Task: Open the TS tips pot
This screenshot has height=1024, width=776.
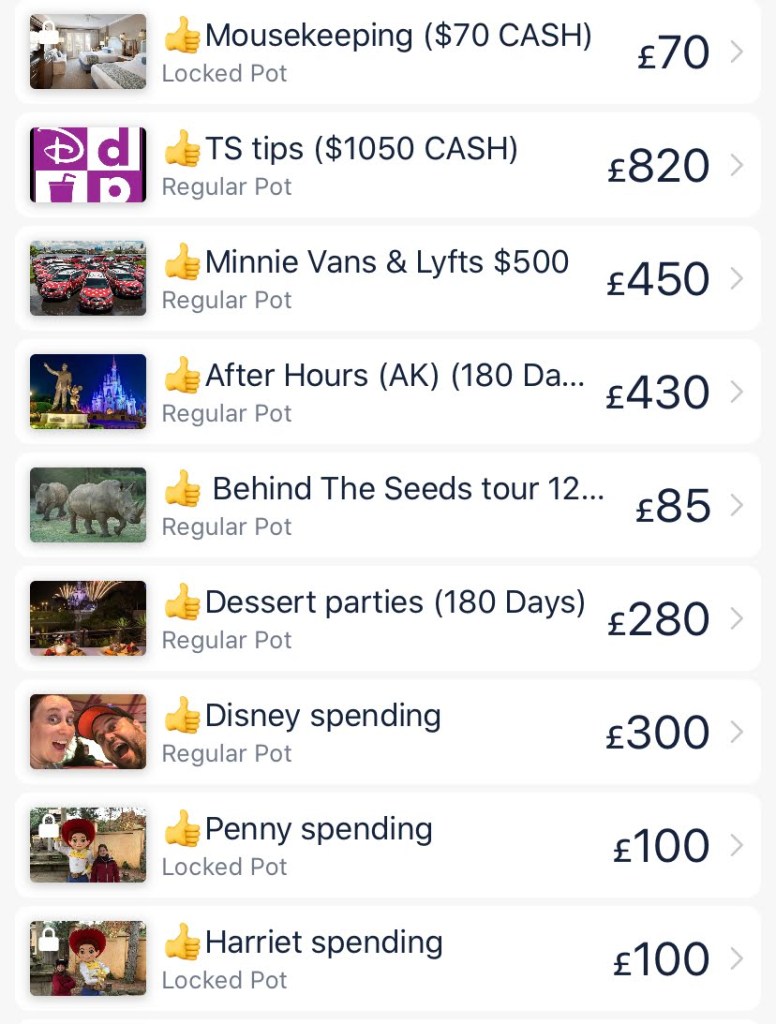Action: [x=388, y=165]
